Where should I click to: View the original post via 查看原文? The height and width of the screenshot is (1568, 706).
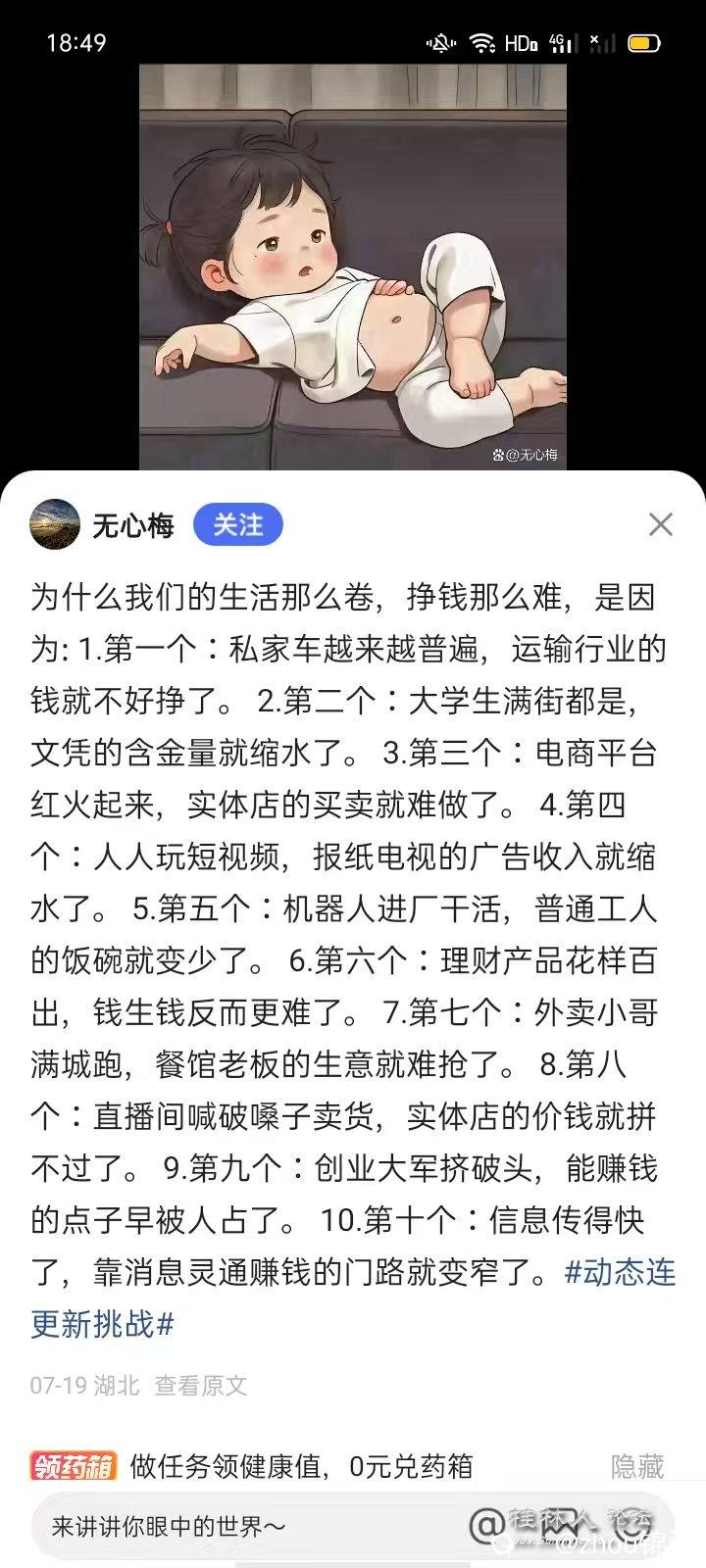(x=200, y=1385)
